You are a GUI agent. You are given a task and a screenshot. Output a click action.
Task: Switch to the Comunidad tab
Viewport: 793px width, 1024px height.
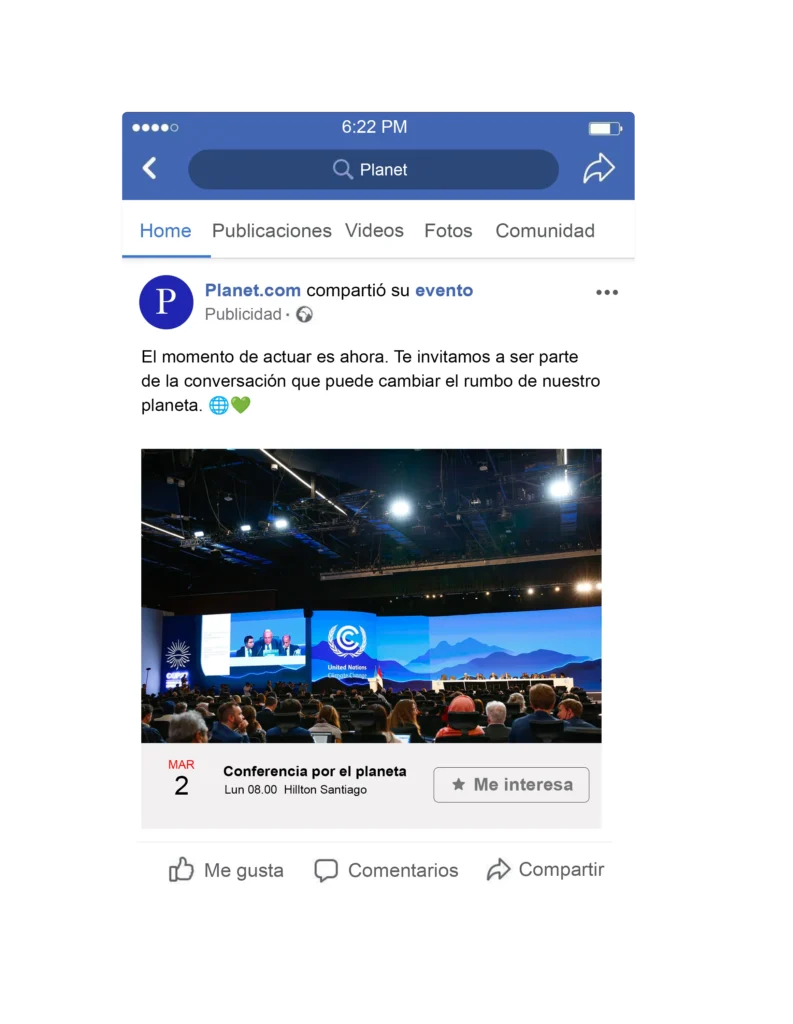(x=545, y=231)
